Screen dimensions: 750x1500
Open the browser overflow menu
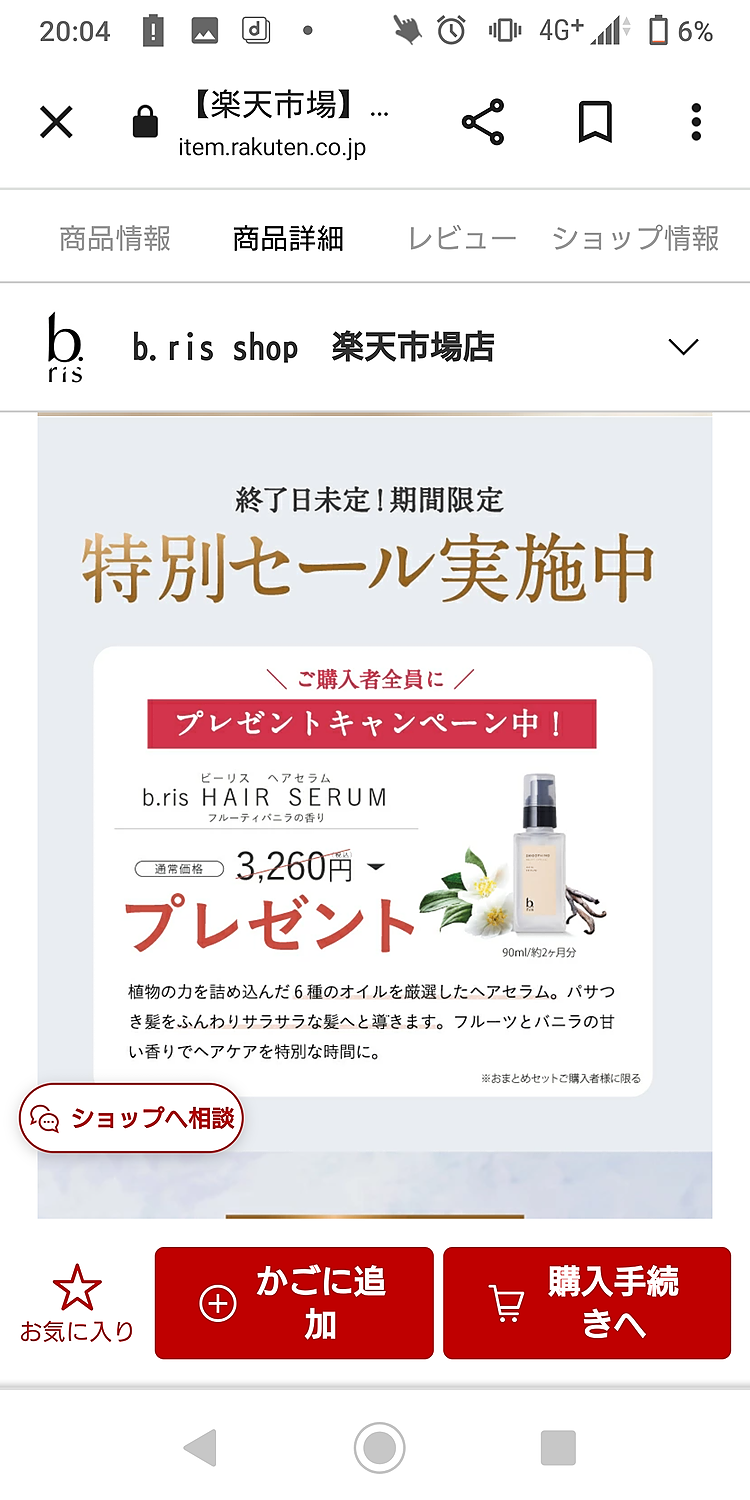click(696, 123)
